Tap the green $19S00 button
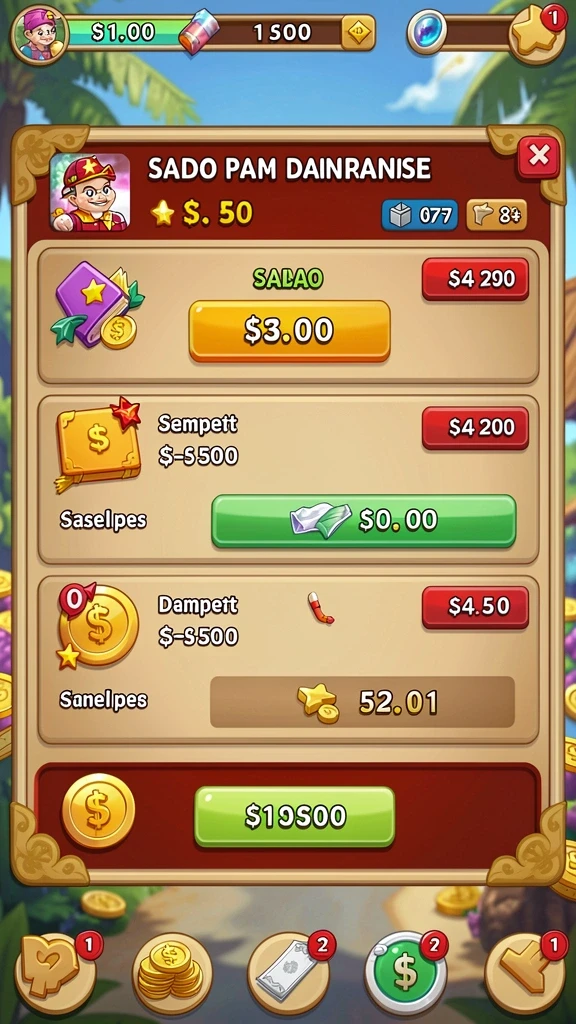This screenshot has height=1024, width=576. pyautogui.click(x=295, y=816)
